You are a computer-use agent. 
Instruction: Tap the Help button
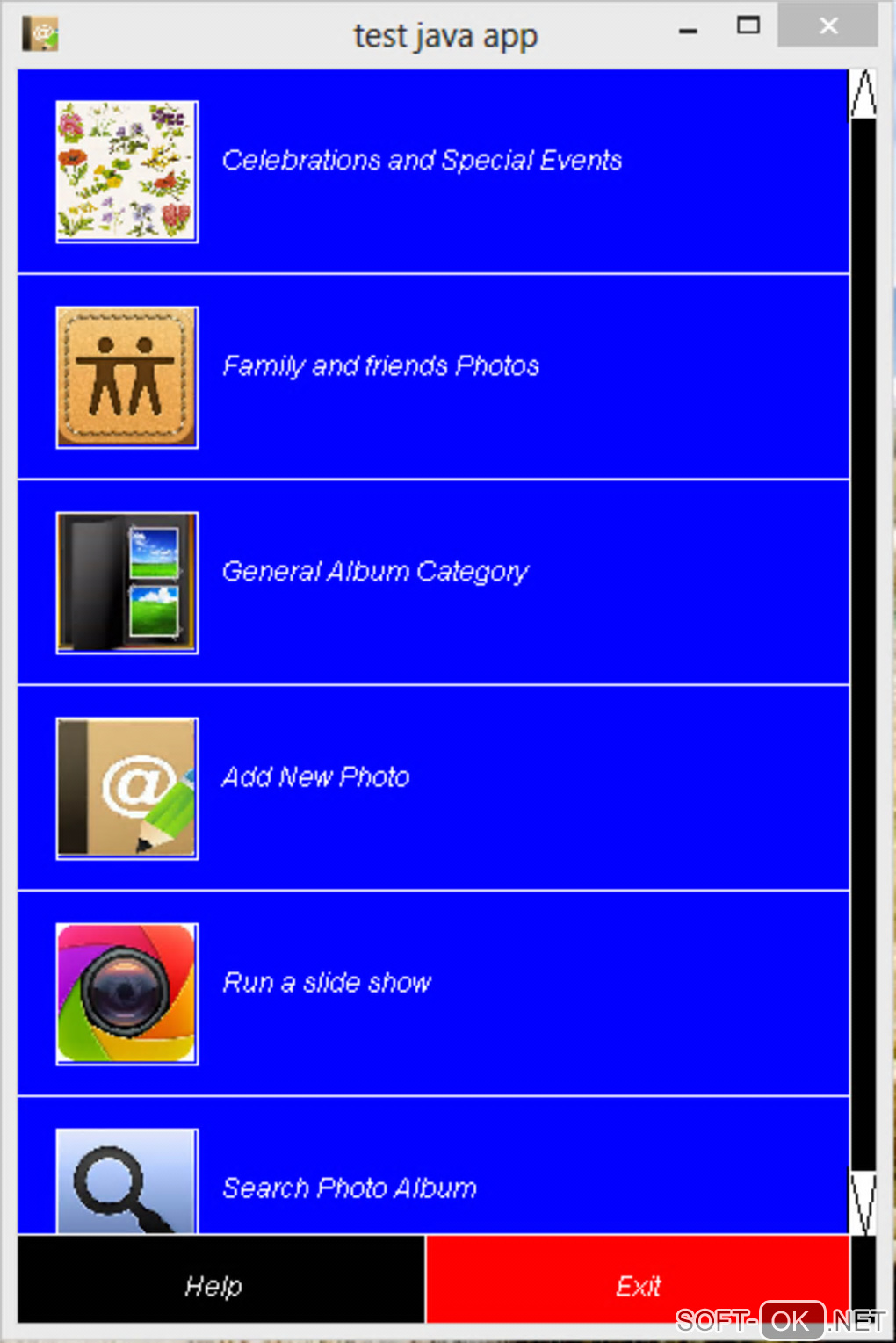coord(214,1286)
